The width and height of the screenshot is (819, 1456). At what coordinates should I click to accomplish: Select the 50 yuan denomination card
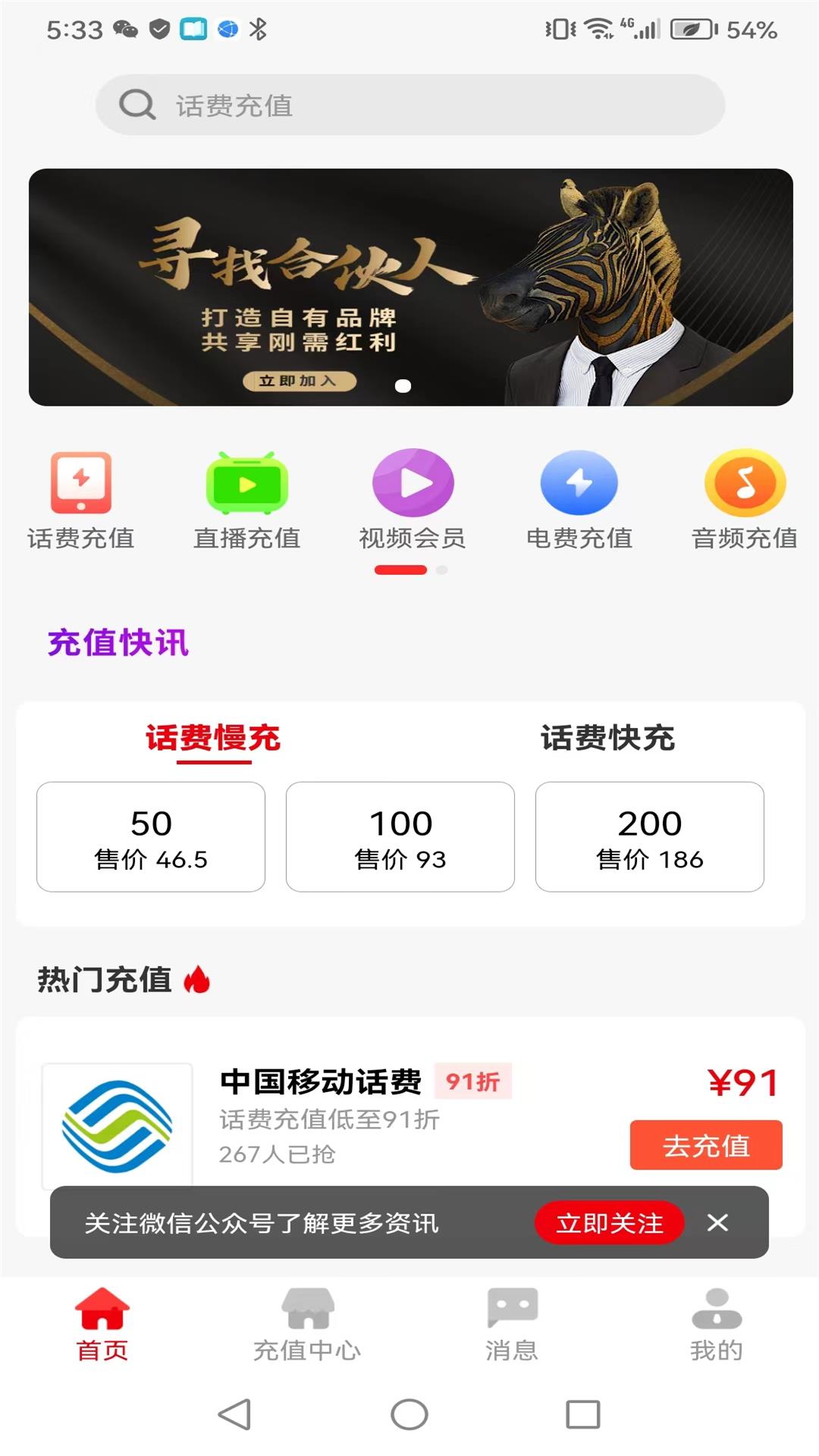point(151,836)
